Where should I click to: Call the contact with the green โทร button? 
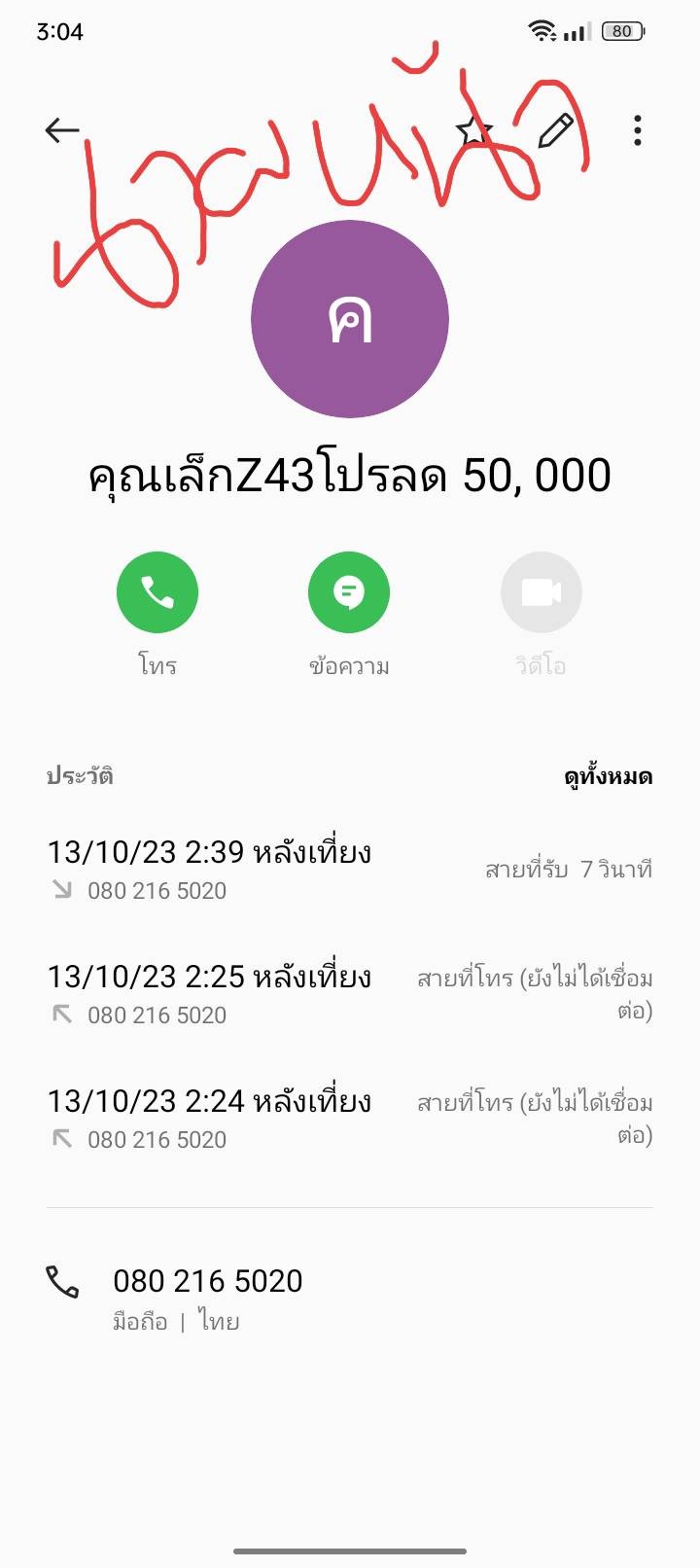(157, 592)
